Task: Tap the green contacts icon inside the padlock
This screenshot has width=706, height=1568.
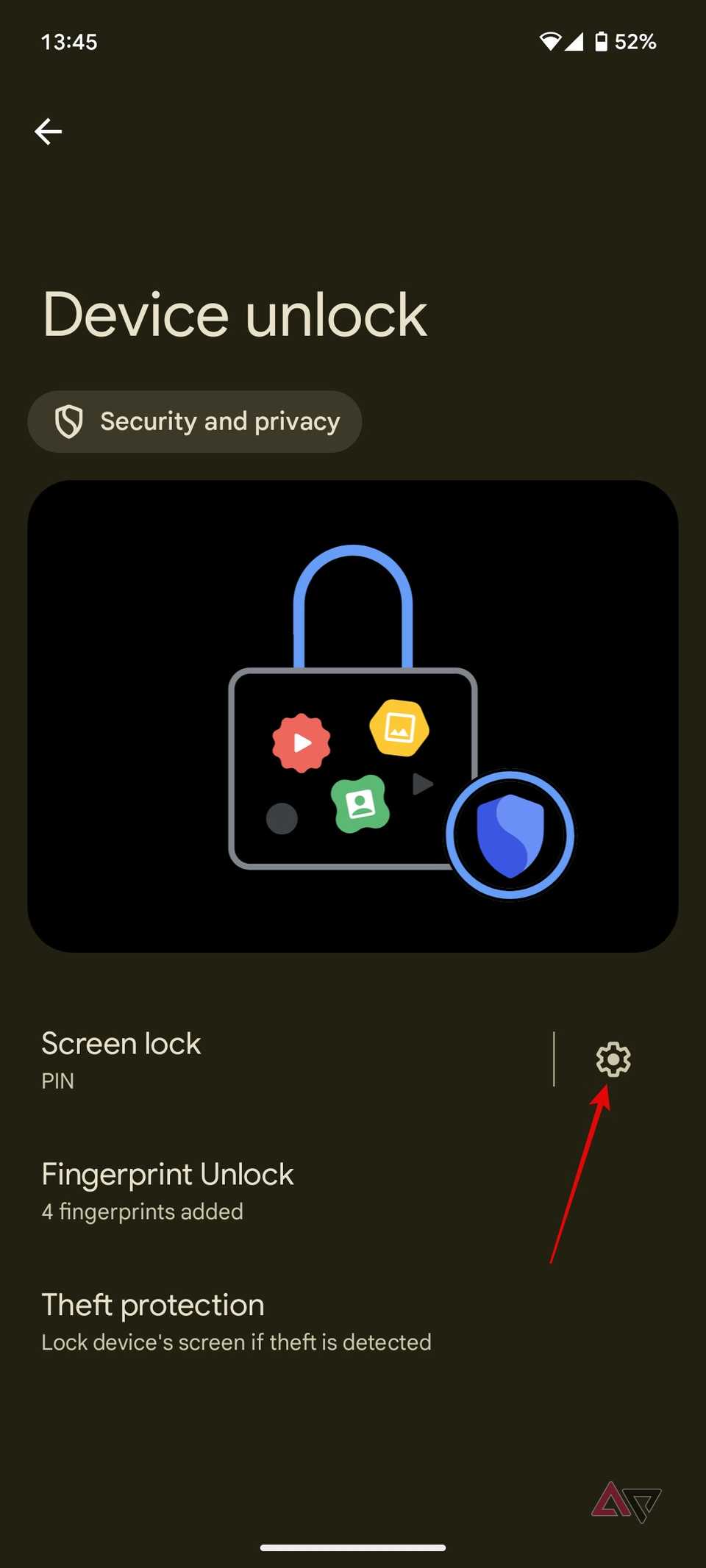Action: [x=362, y=805]
